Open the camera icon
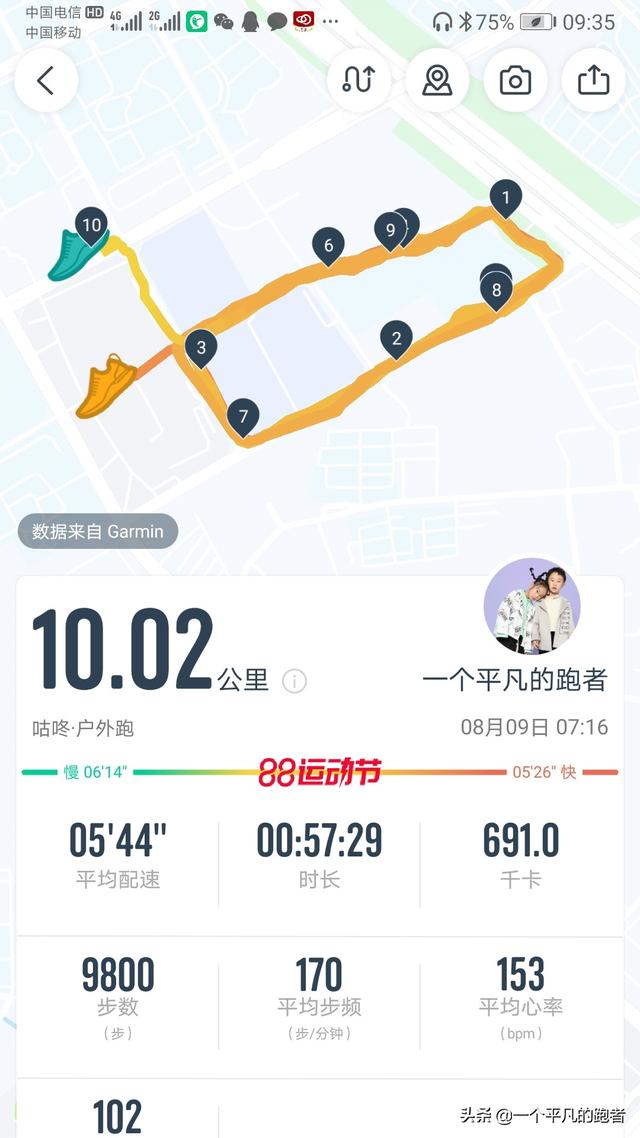The height and width of the screenshot is (1138, 640). click(x=515, y=80)
